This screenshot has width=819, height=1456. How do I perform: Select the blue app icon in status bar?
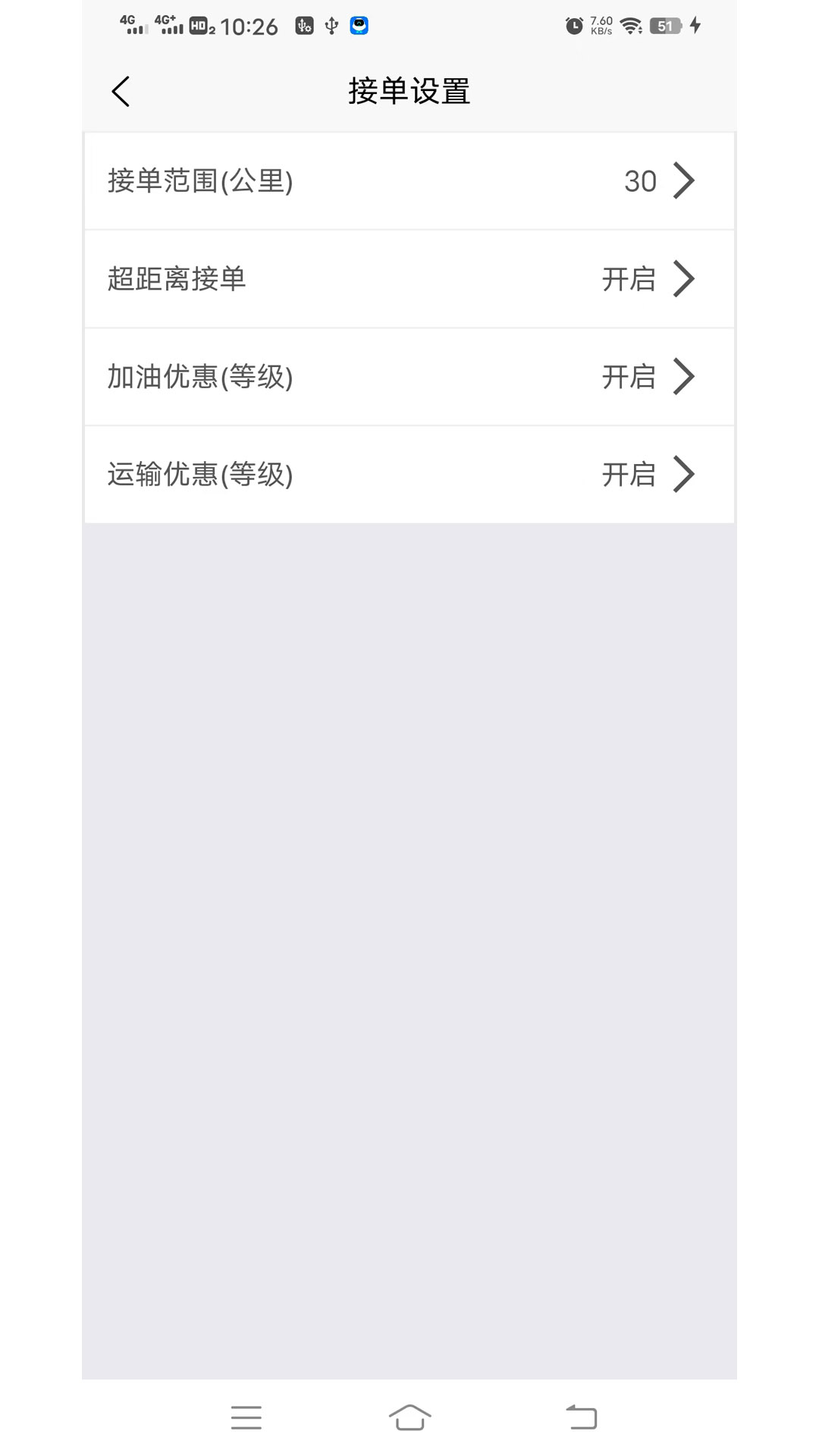pos(359,25)
